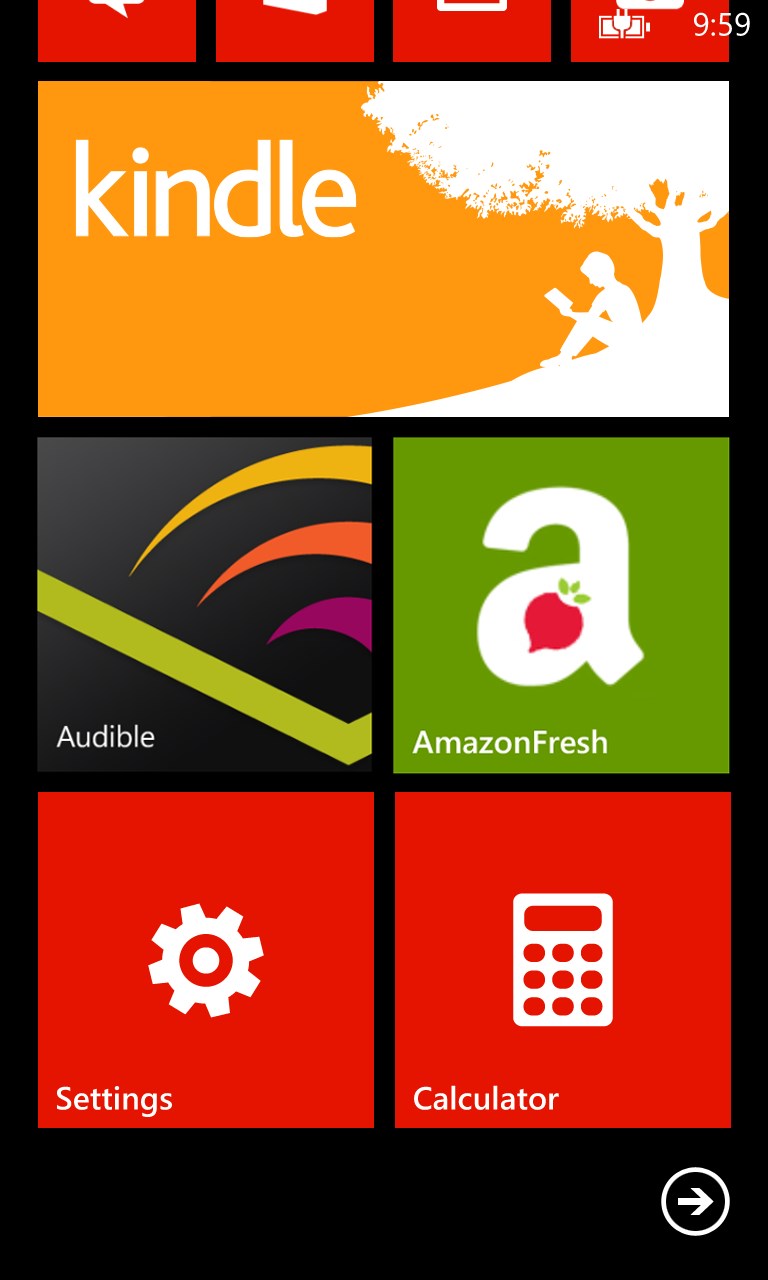This screenshot has height=1280, width=768.
Task: Open the speech bubble messaging tile
Action: [x=117, y=30]
